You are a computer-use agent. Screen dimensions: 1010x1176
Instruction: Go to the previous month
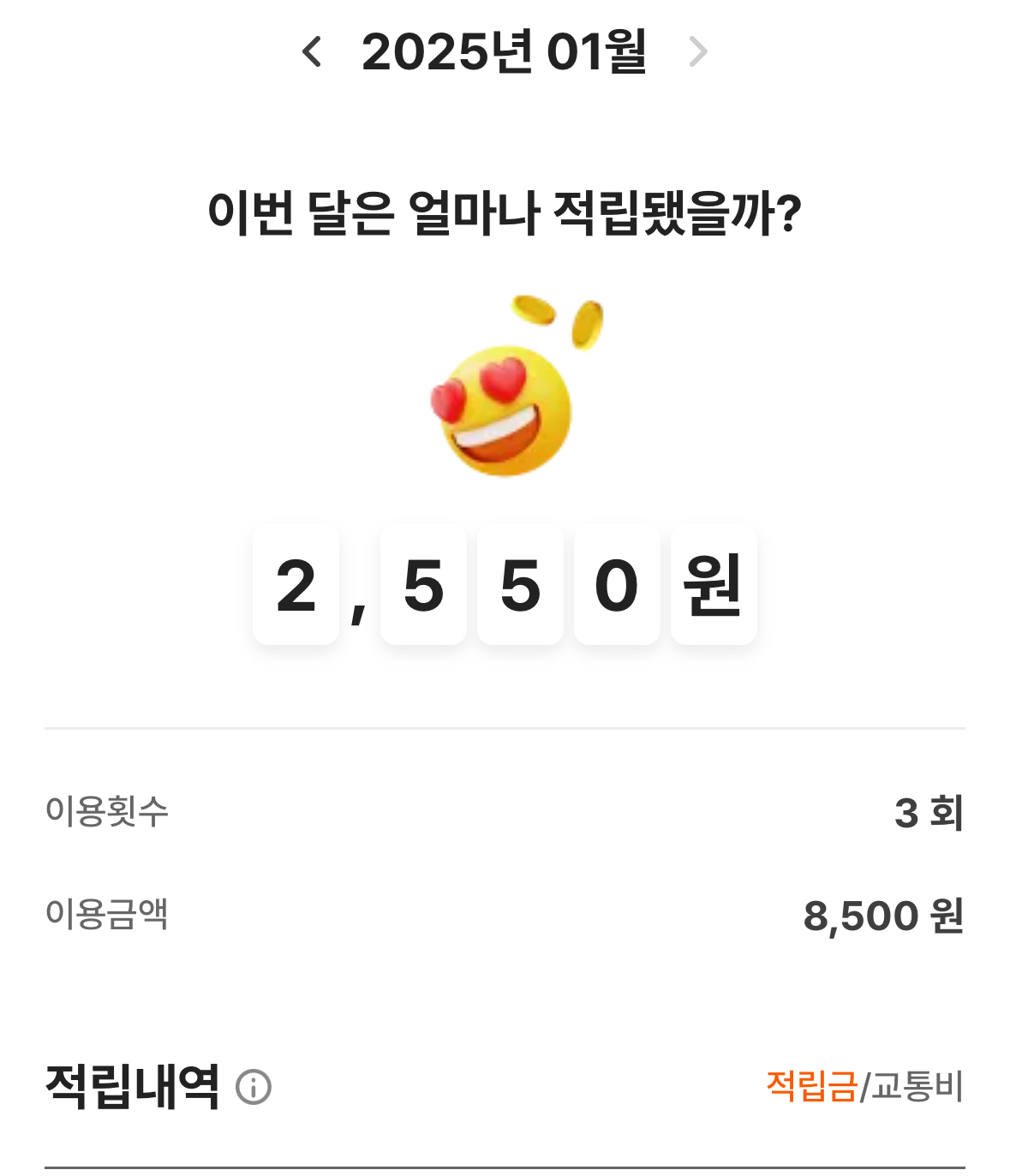coord(313,52)
